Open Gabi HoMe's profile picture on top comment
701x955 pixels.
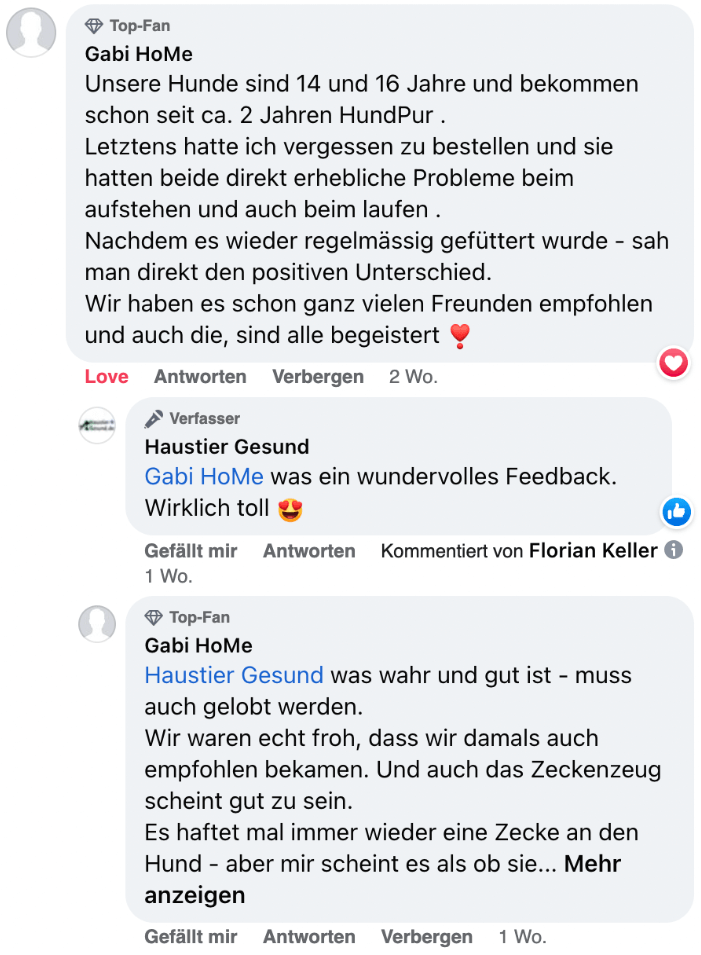31,32
